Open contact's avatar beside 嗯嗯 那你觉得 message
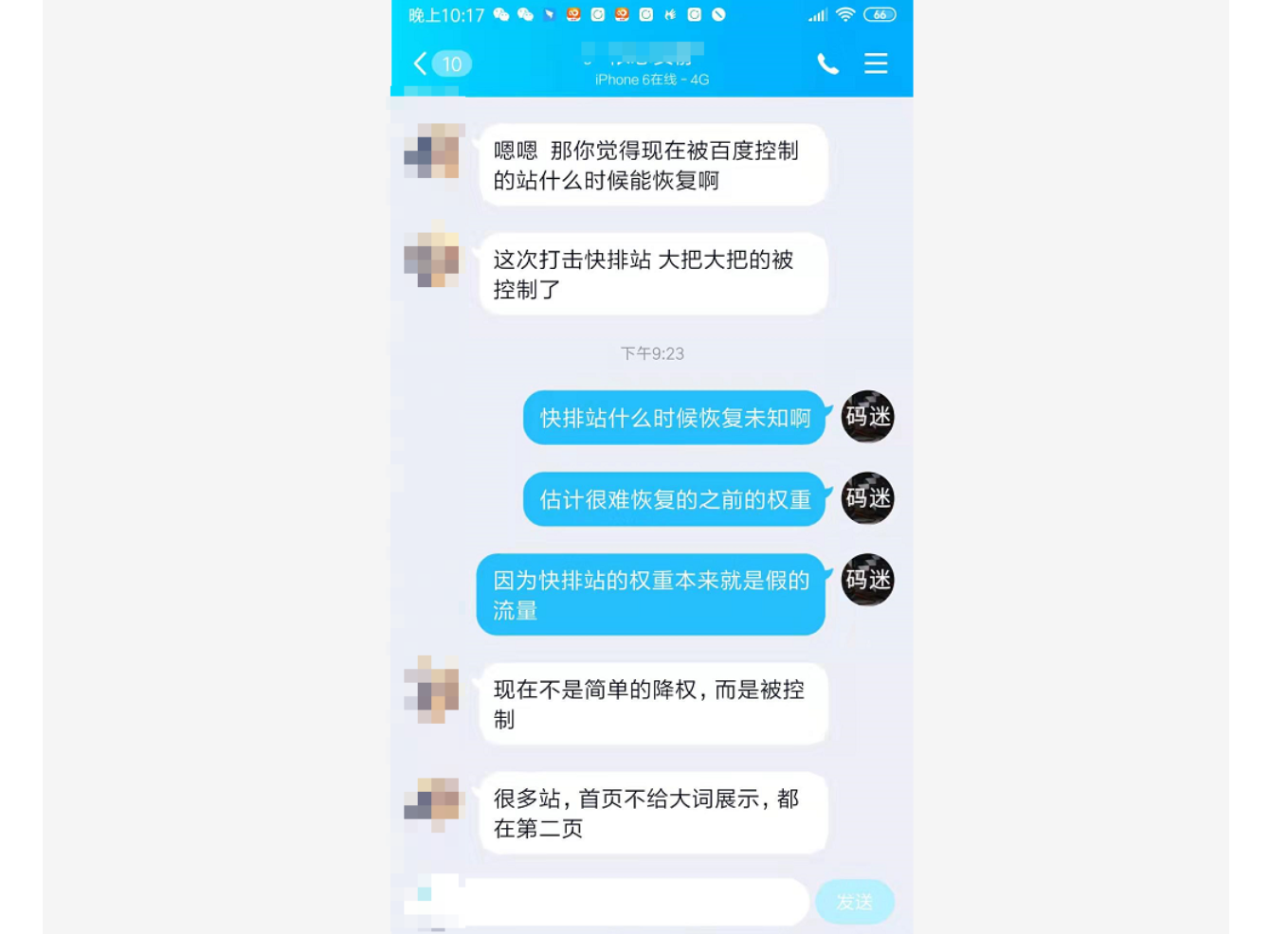The width and height of the screenshot is (1288, 934). click(x=432, y=152)
